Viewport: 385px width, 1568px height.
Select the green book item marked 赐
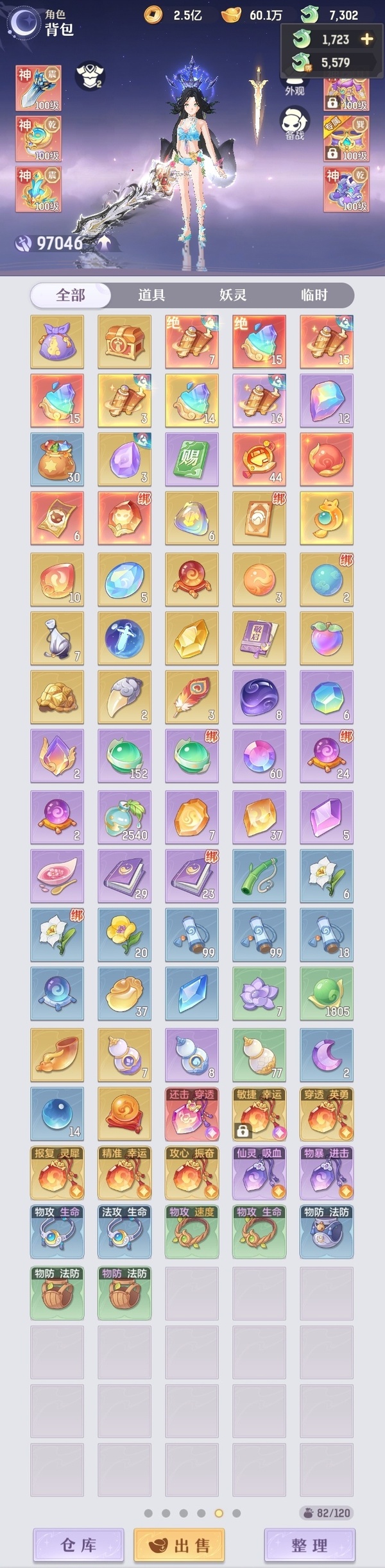(192, 458)
